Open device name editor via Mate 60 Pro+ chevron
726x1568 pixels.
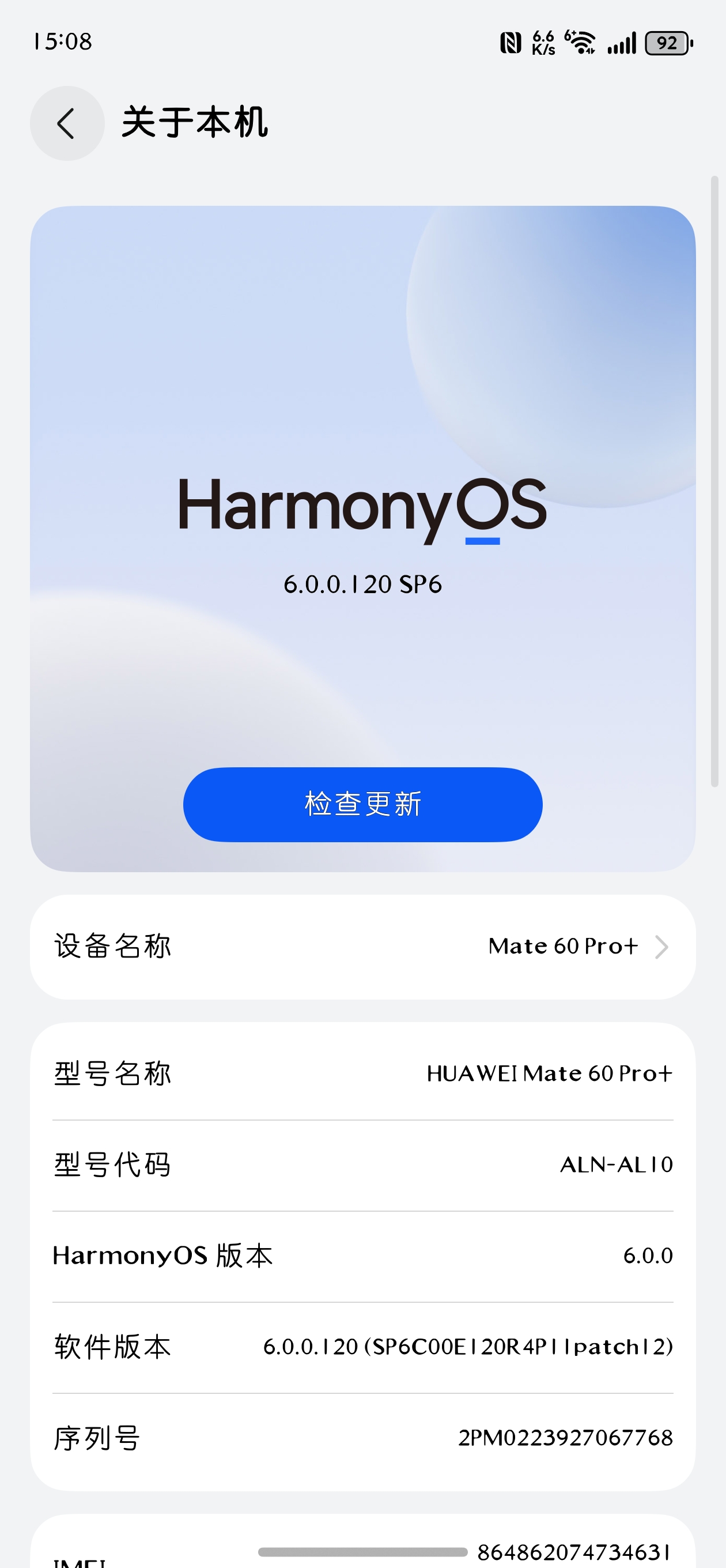coord(662,947)
